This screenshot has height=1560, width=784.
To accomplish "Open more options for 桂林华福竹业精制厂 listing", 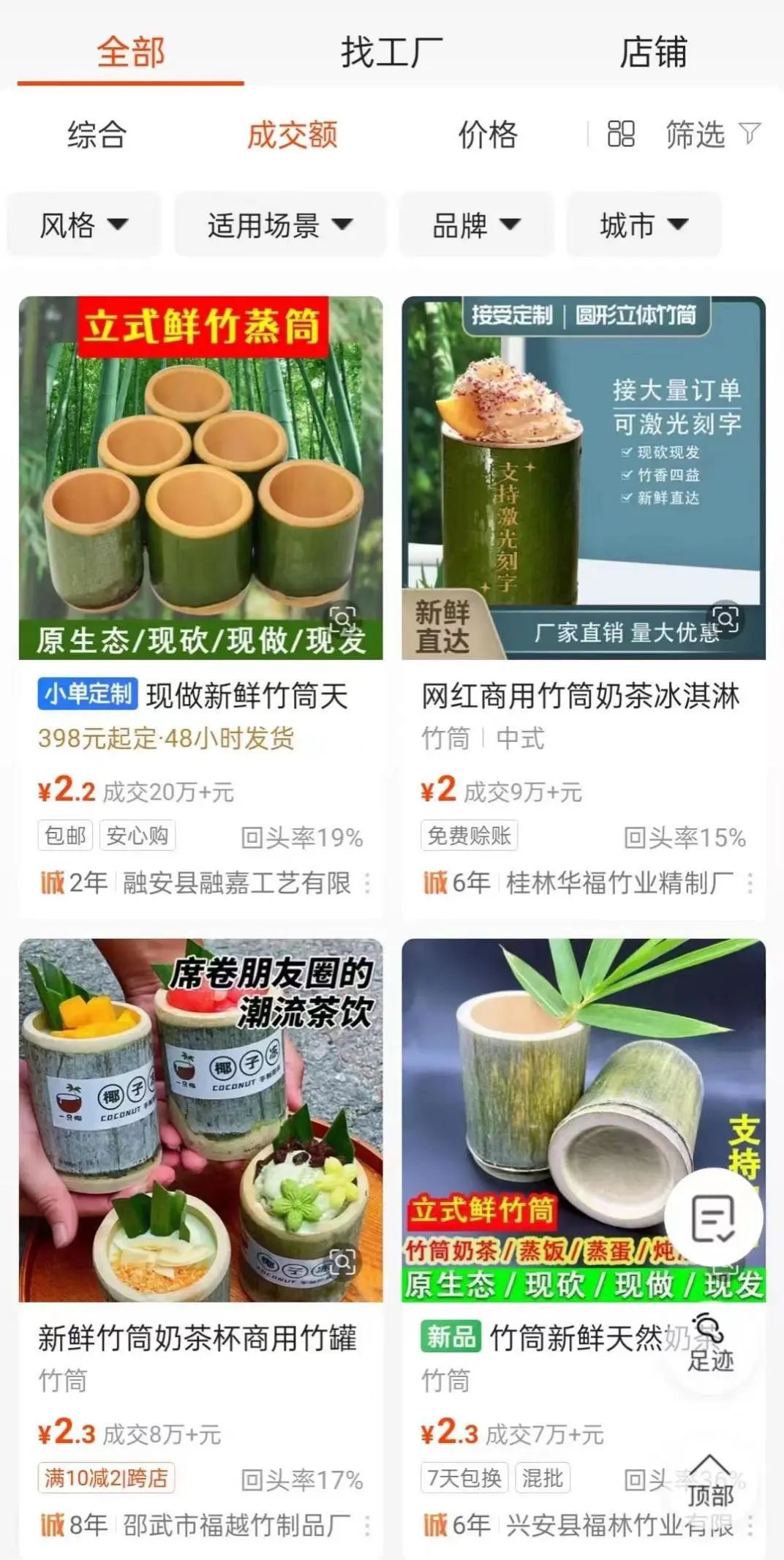I will [750, 884].
